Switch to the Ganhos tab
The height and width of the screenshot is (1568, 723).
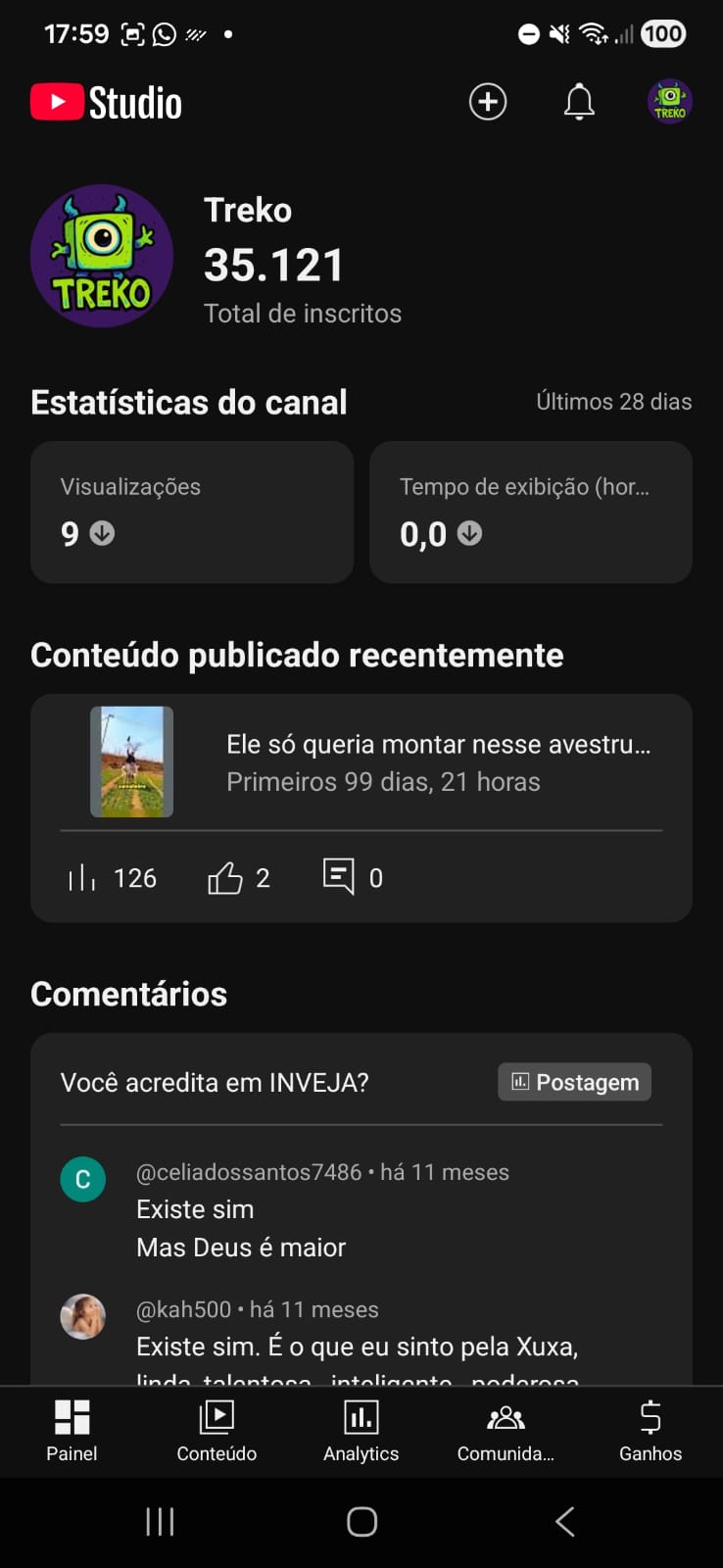(x=651, y=1430)
